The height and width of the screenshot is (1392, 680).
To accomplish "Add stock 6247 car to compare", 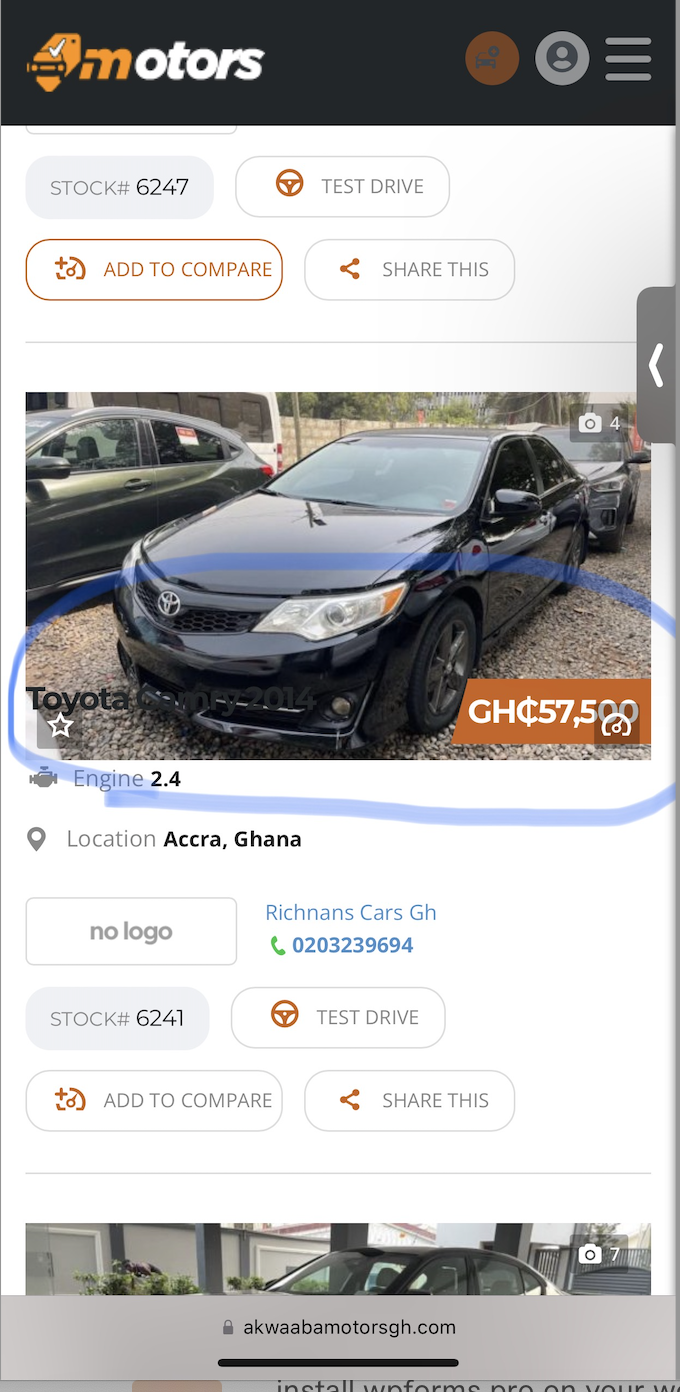I will tap(154, 270).
